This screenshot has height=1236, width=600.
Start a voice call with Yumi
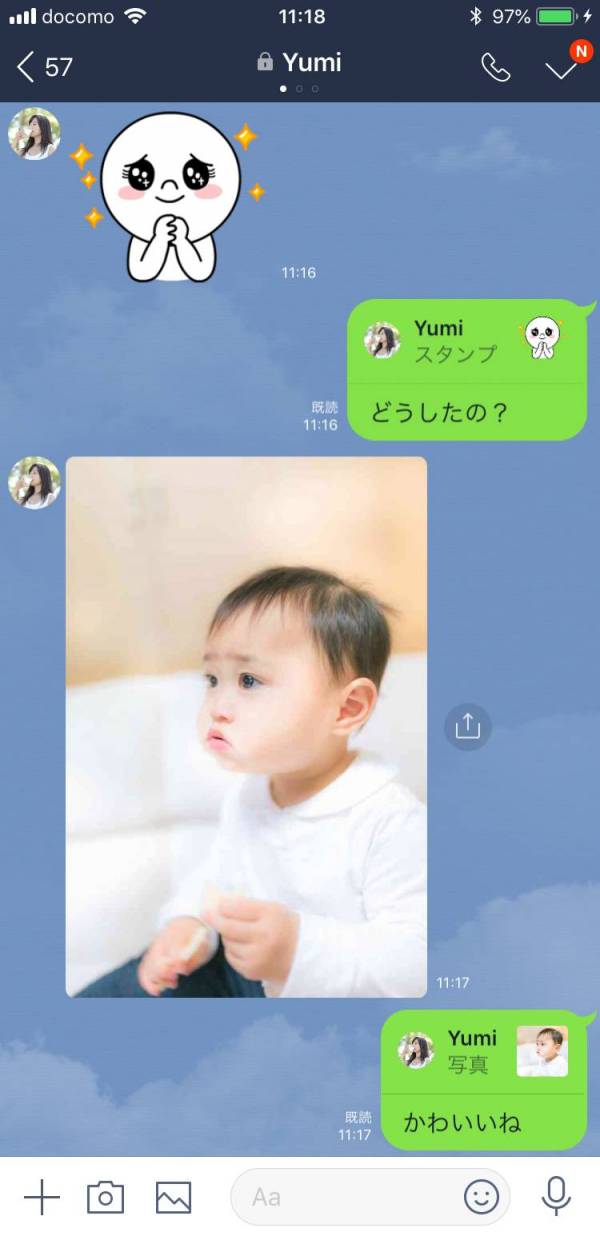[x=495, y=67]
